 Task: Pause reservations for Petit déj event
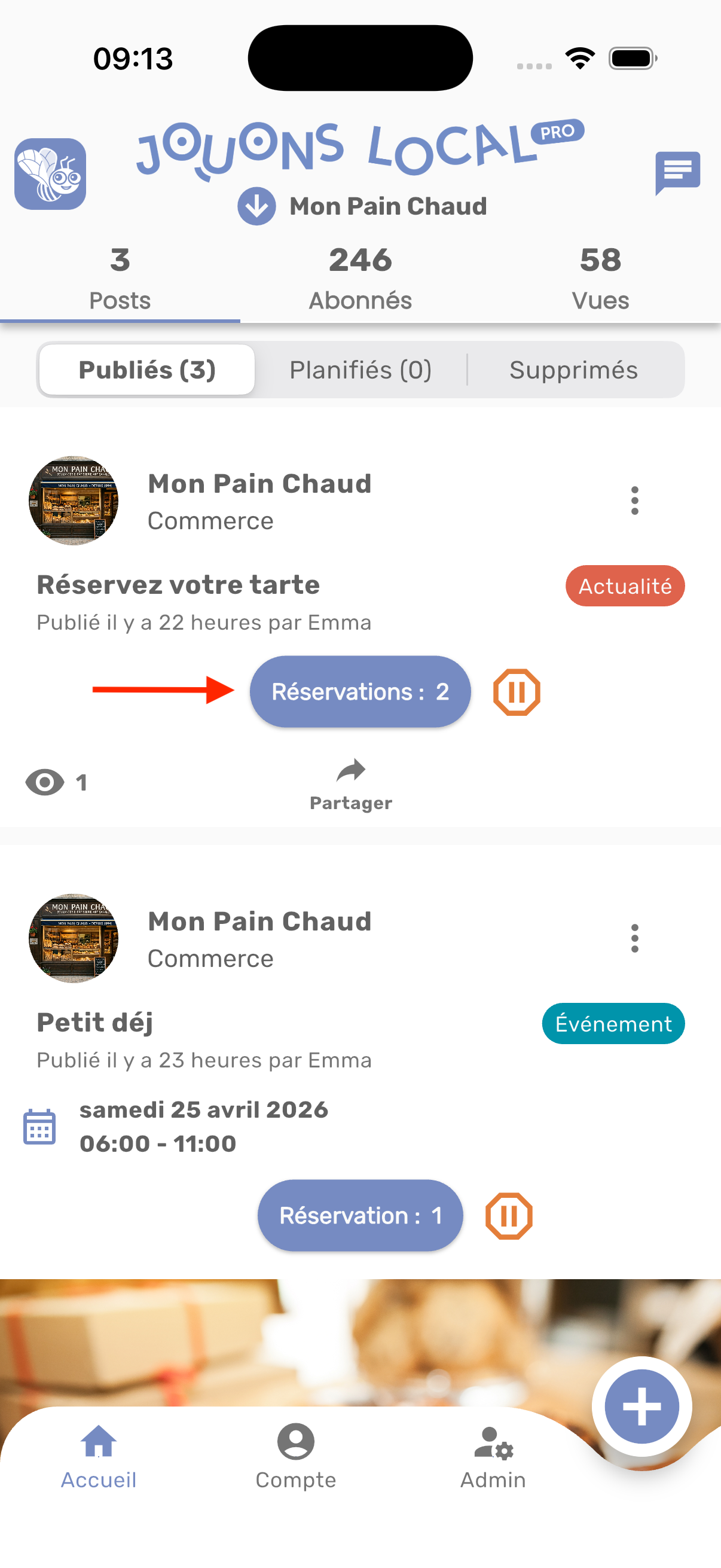click(509, 1216)
